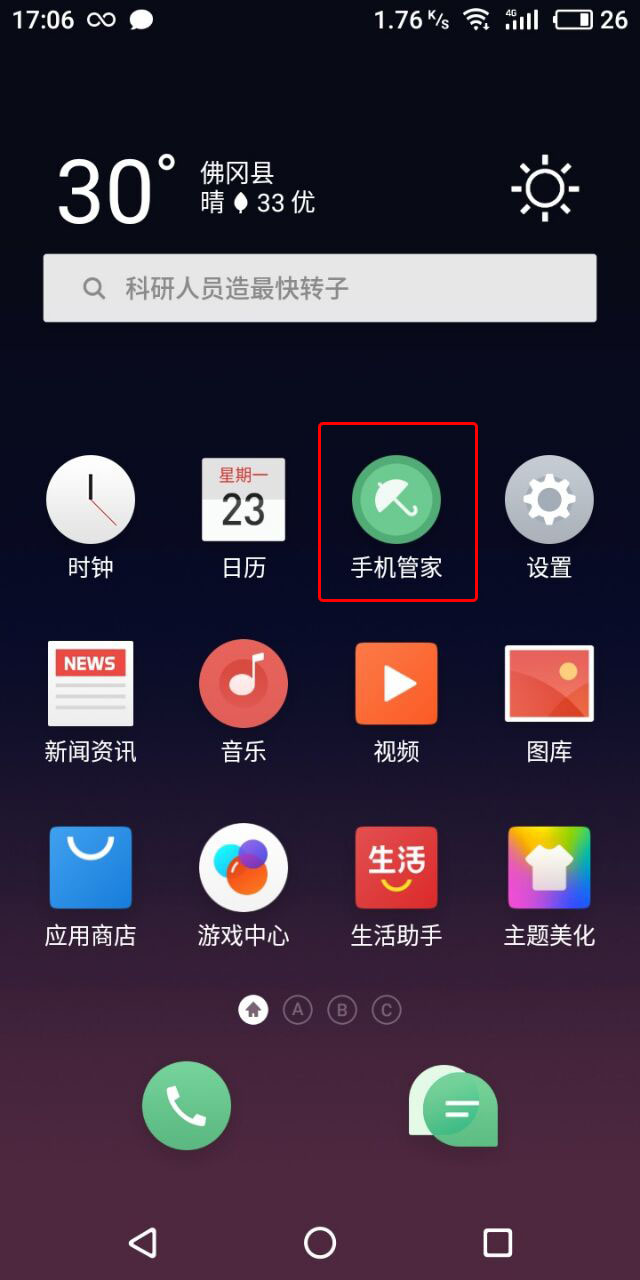Open the recent apps overview
Image resolution: width=640 pixels, height=1280 pixels.
(x=497, y=1242)
